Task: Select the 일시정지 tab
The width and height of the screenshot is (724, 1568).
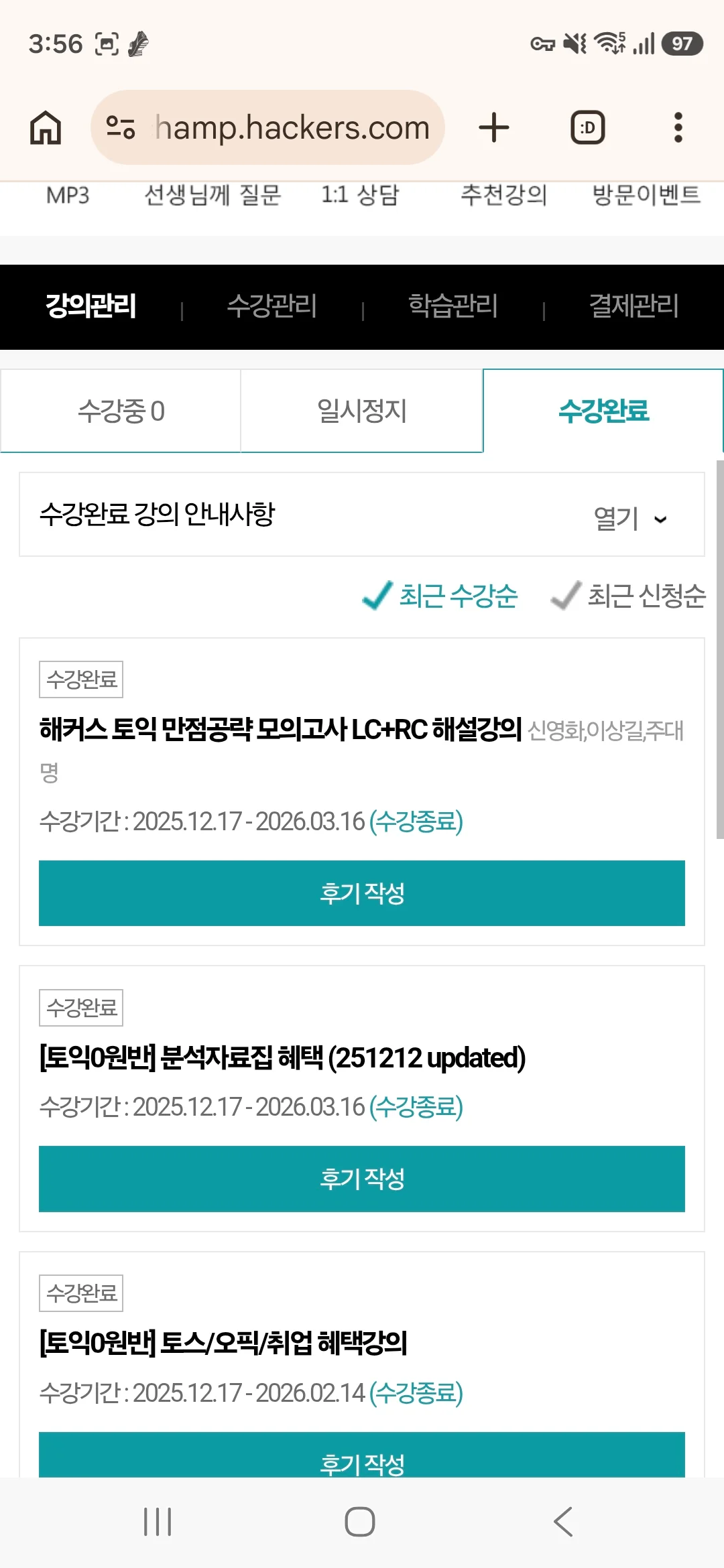Action: 361,411
